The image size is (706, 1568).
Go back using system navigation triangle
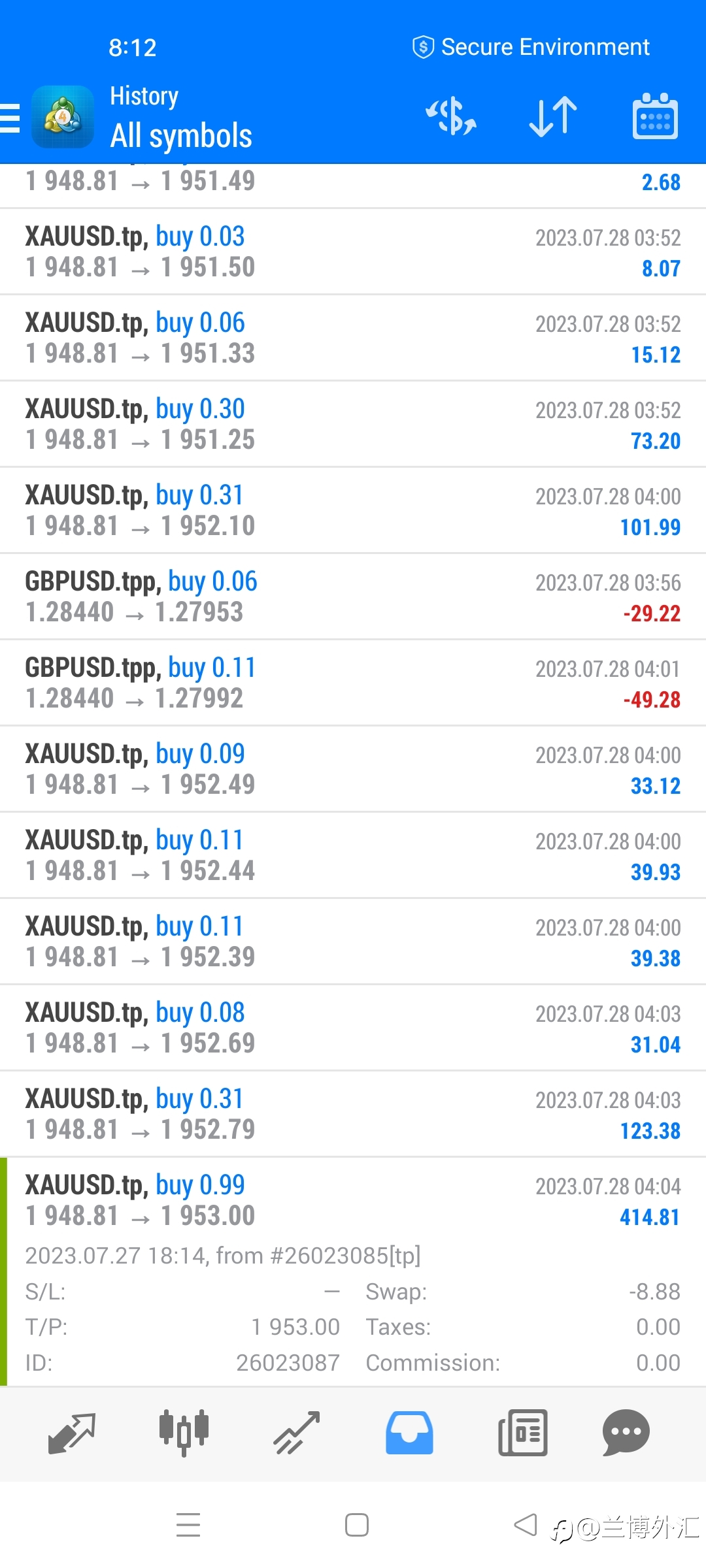[526, 1526]
